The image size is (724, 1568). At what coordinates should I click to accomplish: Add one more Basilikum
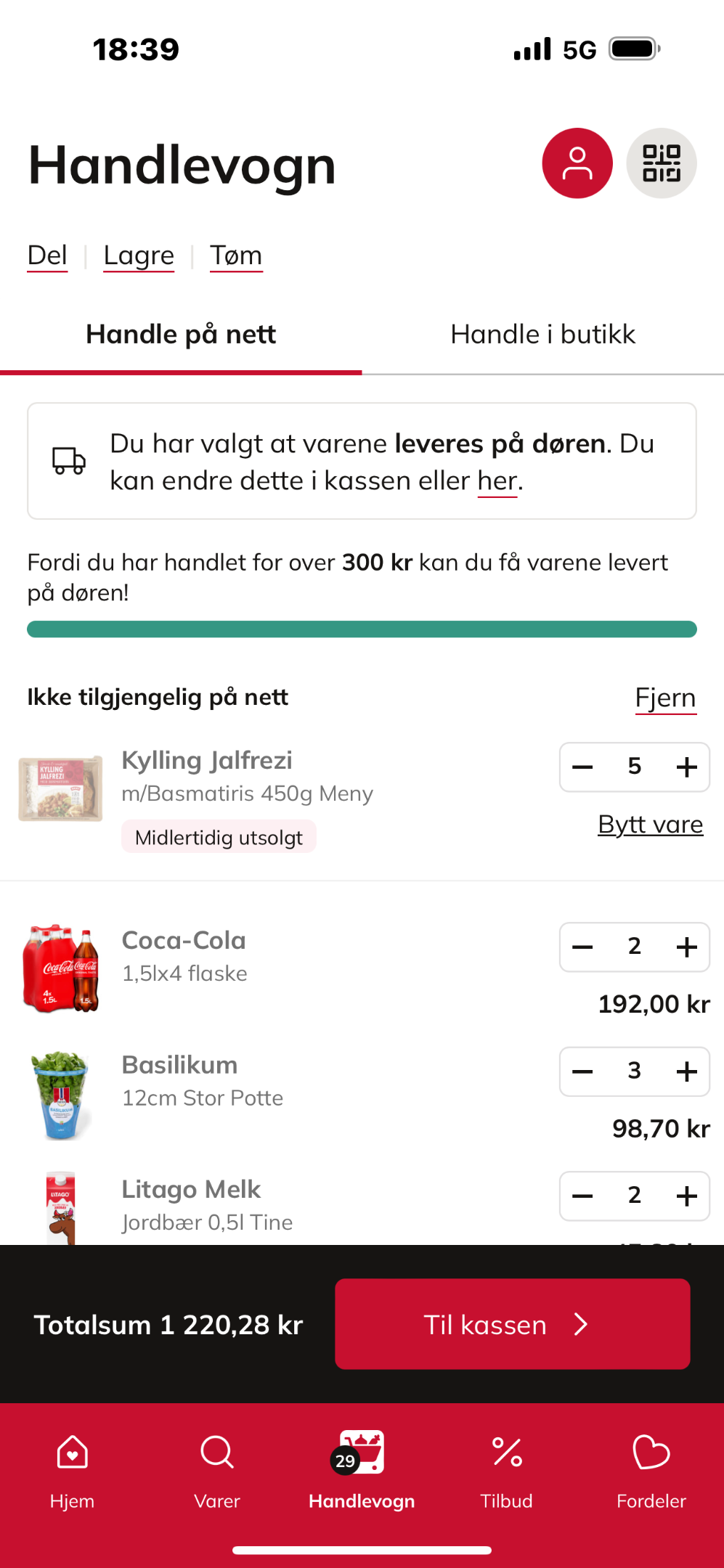(x=686, y=1071)
